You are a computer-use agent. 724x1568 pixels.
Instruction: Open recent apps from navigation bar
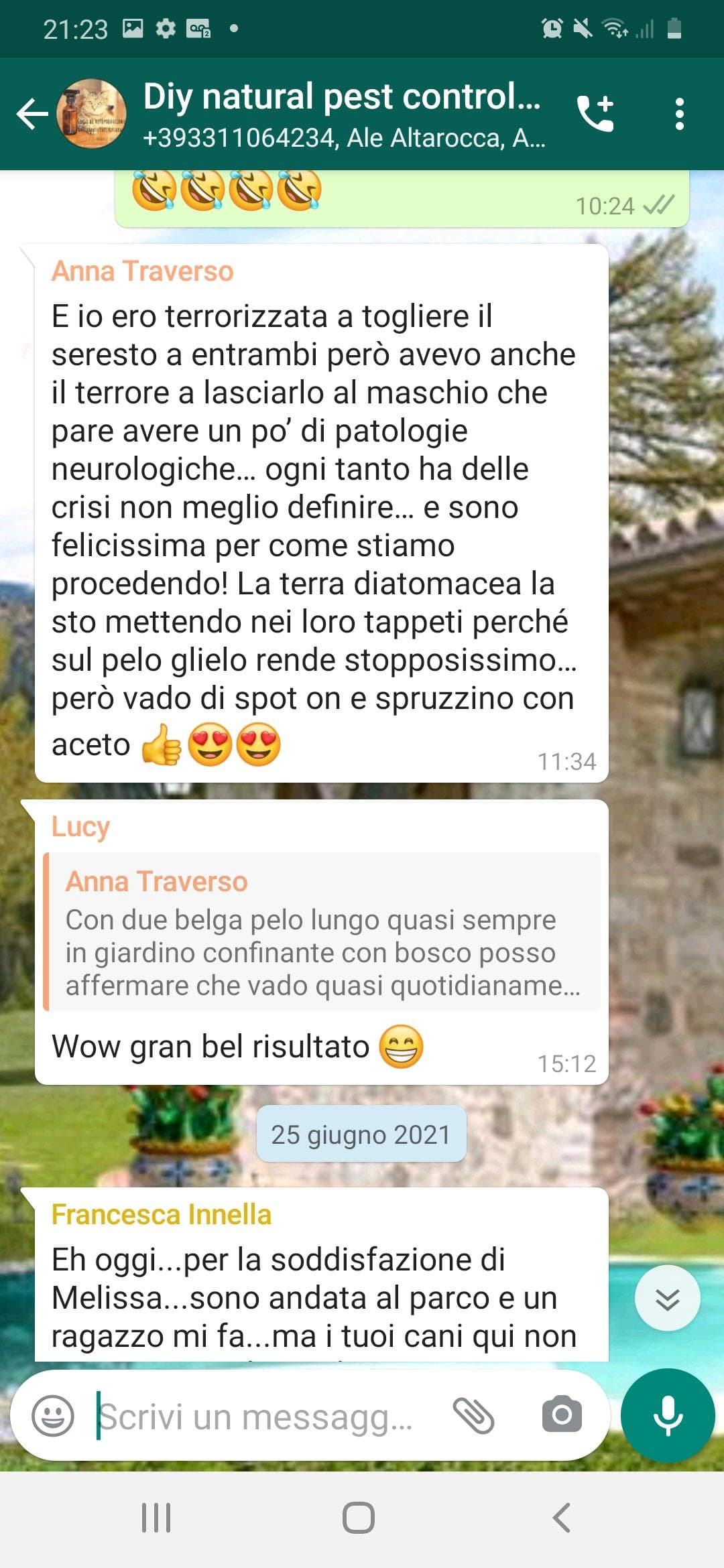click(x=156, y=1517)
